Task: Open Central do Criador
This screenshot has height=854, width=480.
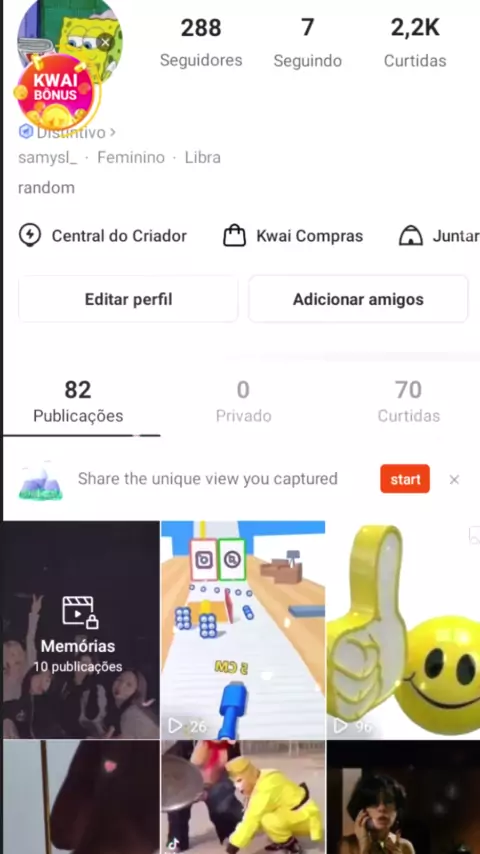Action: [102, 236]
